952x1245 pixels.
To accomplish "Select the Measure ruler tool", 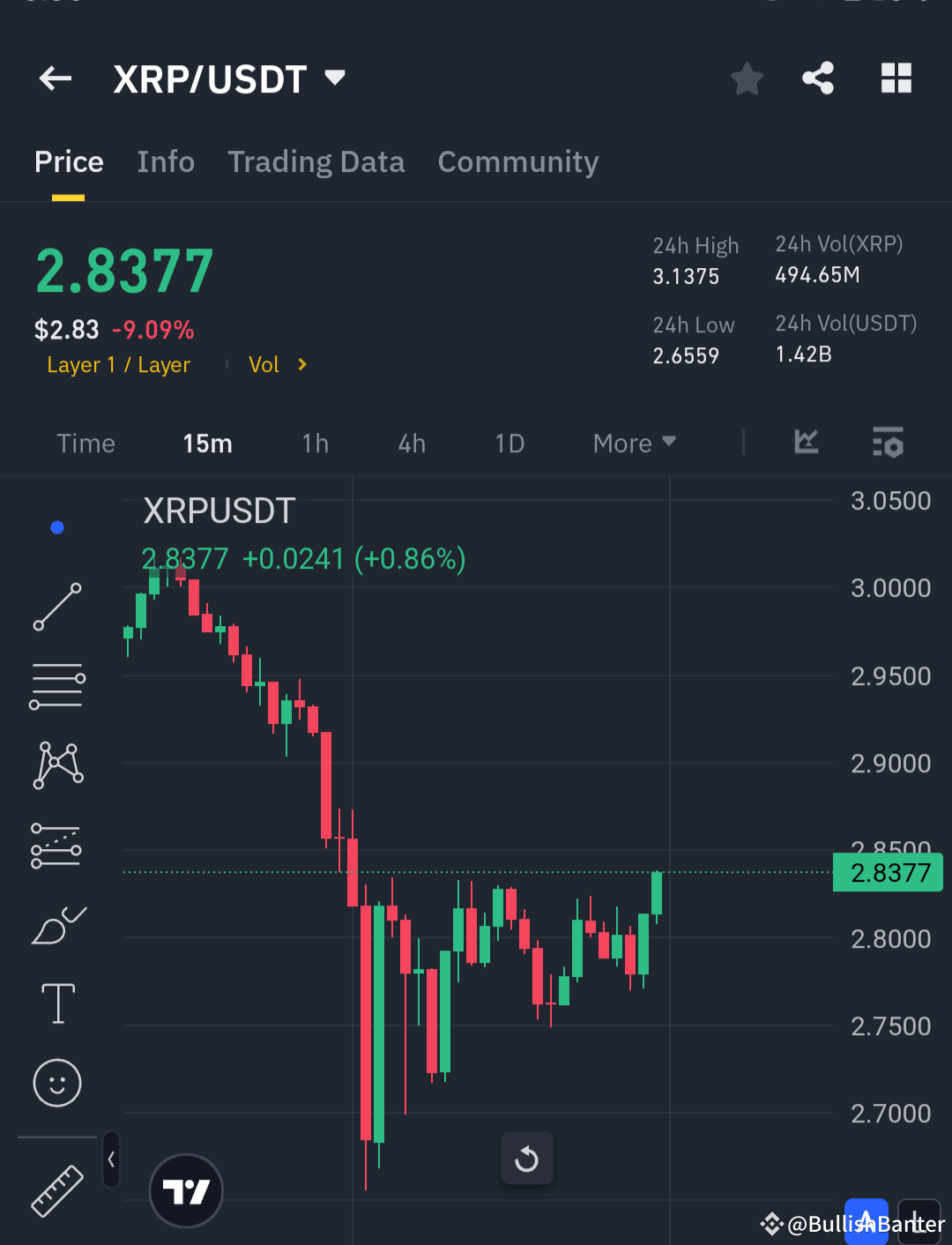I will (x=57, y=1190).
